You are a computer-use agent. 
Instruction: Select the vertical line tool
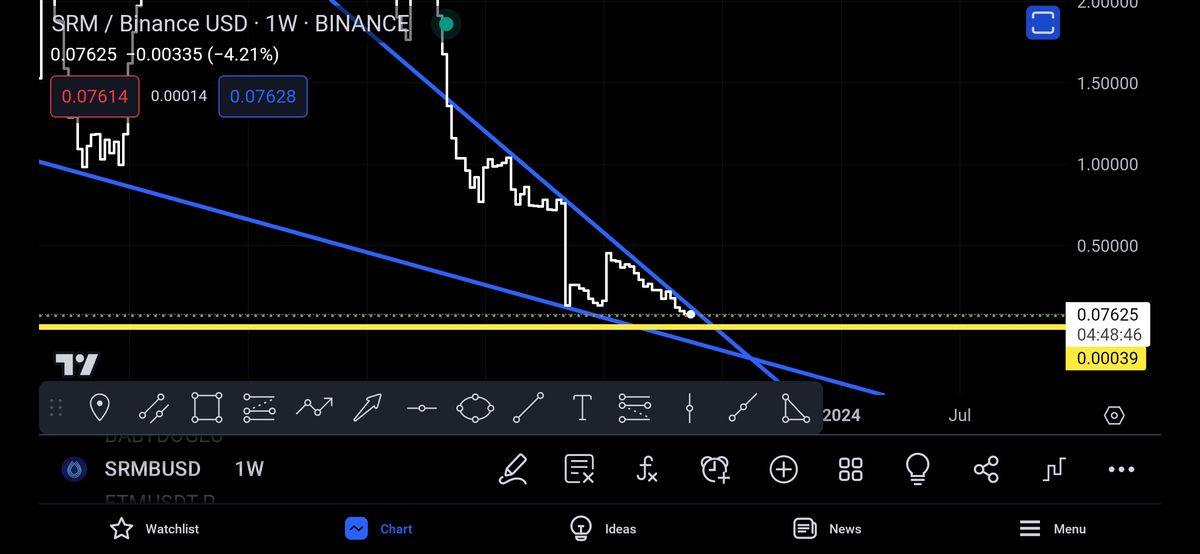[x=689, y=407]
